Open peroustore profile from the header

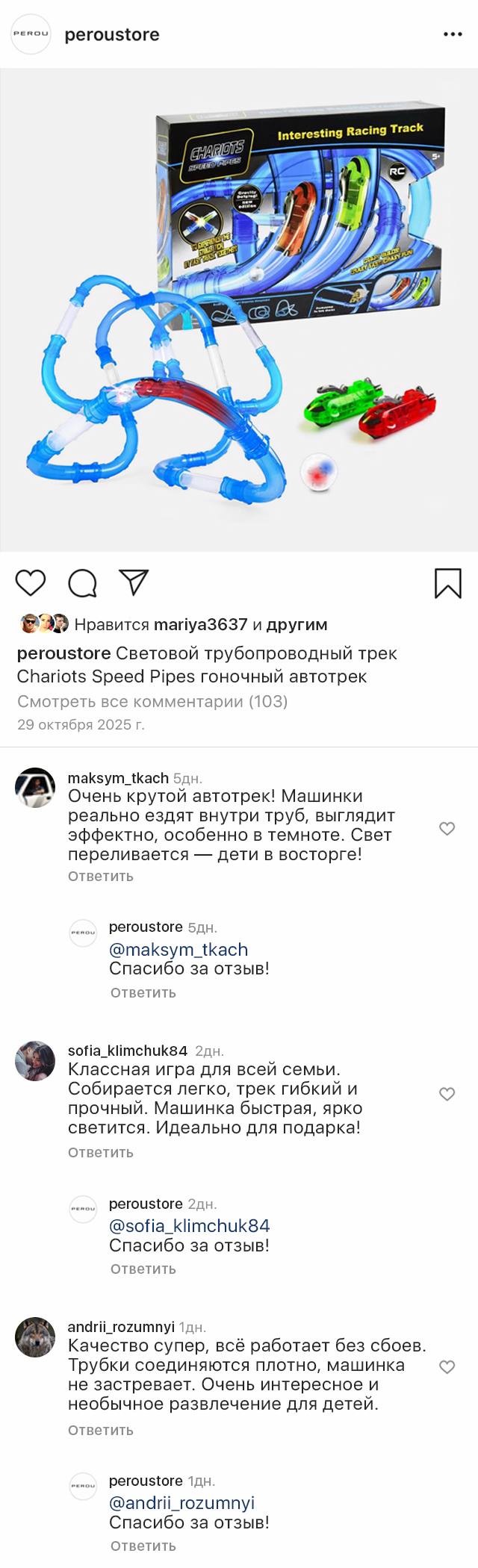(x=112, y=34)
